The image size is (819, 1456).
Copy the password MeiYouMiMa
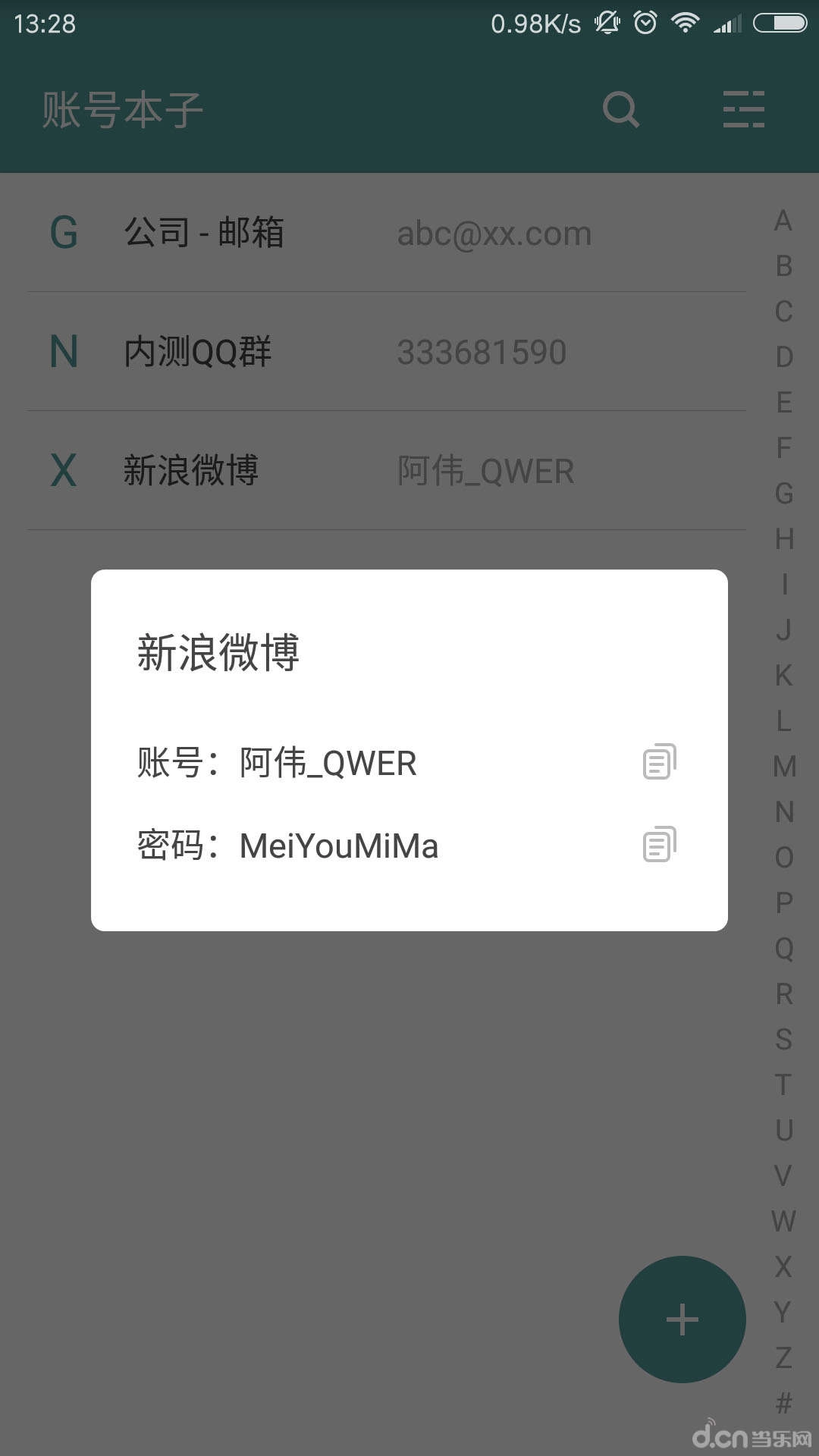659,844
